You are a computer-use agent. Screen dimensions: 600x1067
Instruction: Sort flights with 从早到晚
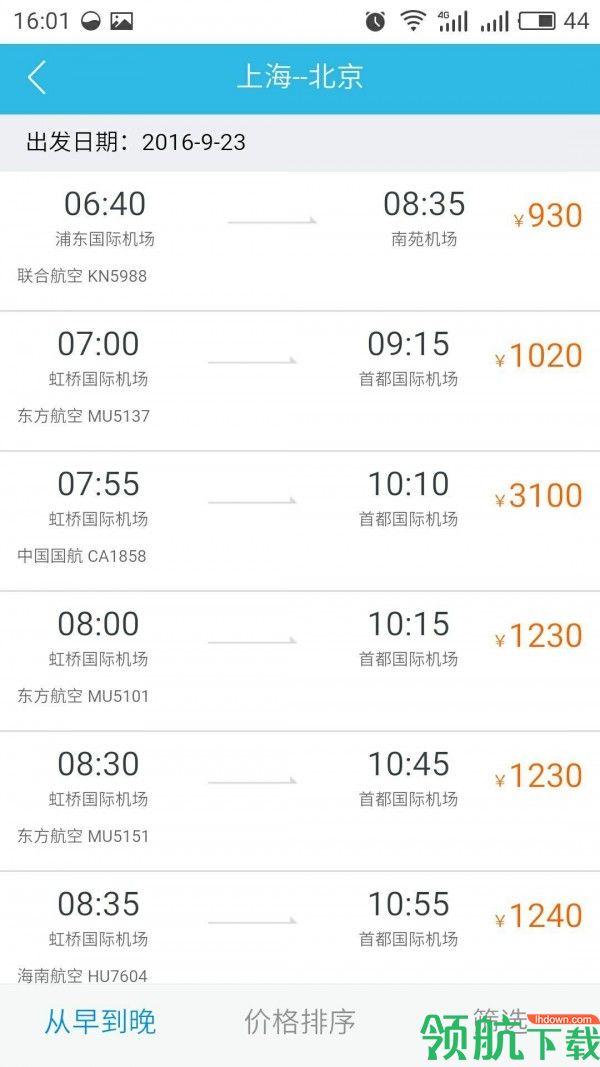(x=100, y=1022)
